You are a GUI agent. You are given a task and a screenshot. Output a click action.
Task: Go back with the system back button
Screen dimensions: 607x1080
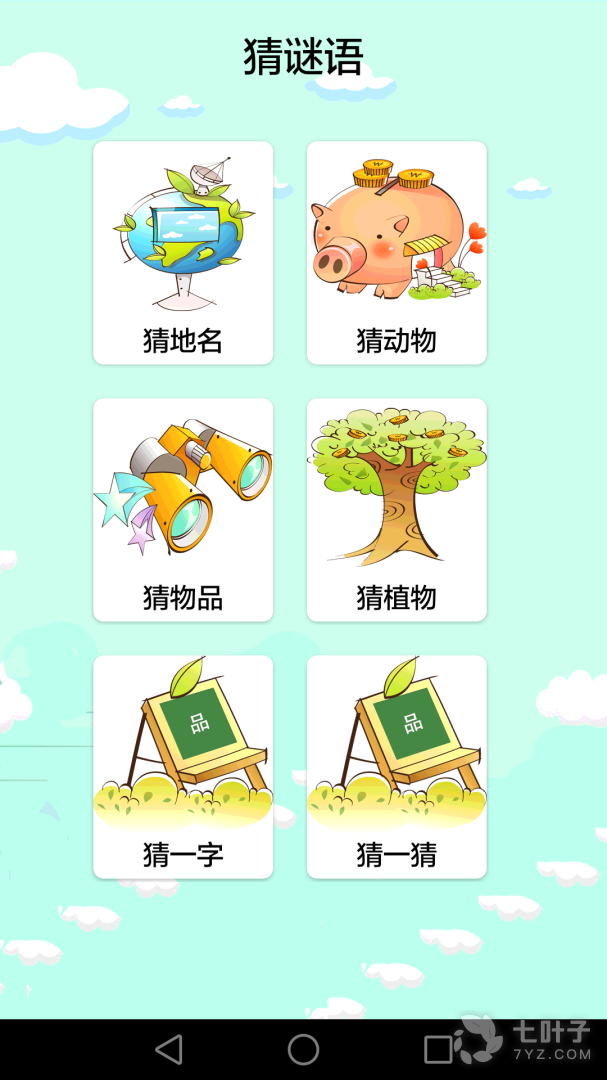click(169, 1049)
